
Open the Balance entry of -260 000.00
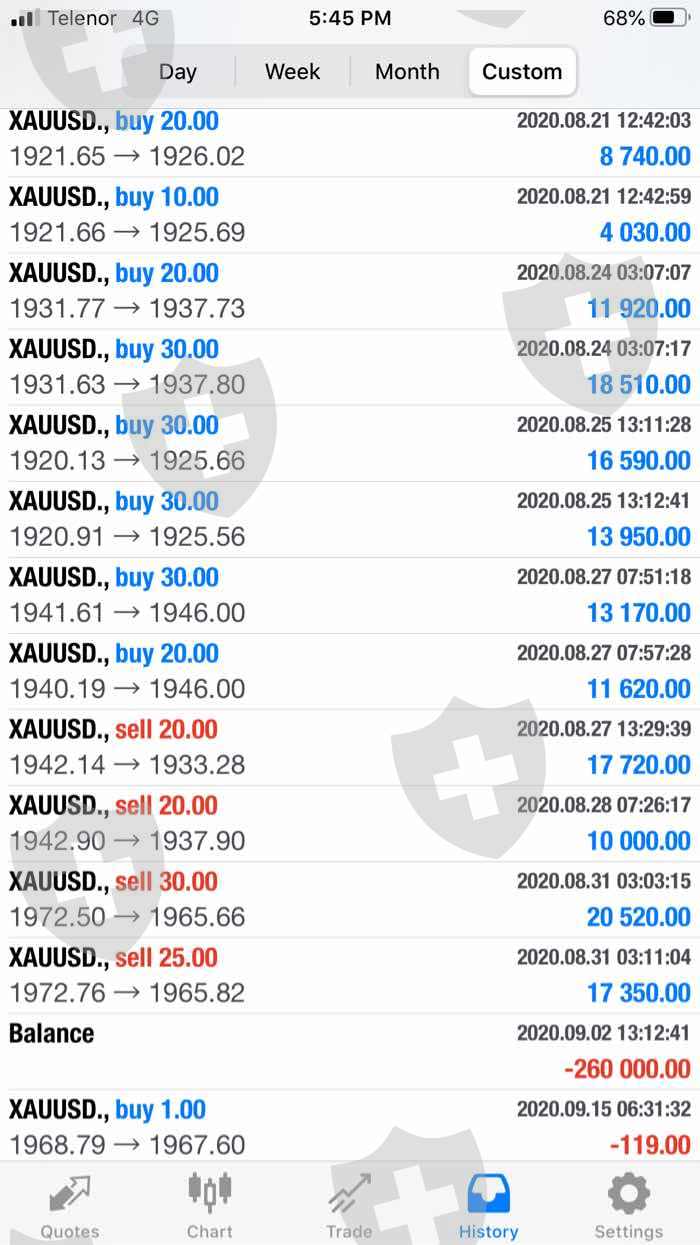click(x=350, y=1051)
